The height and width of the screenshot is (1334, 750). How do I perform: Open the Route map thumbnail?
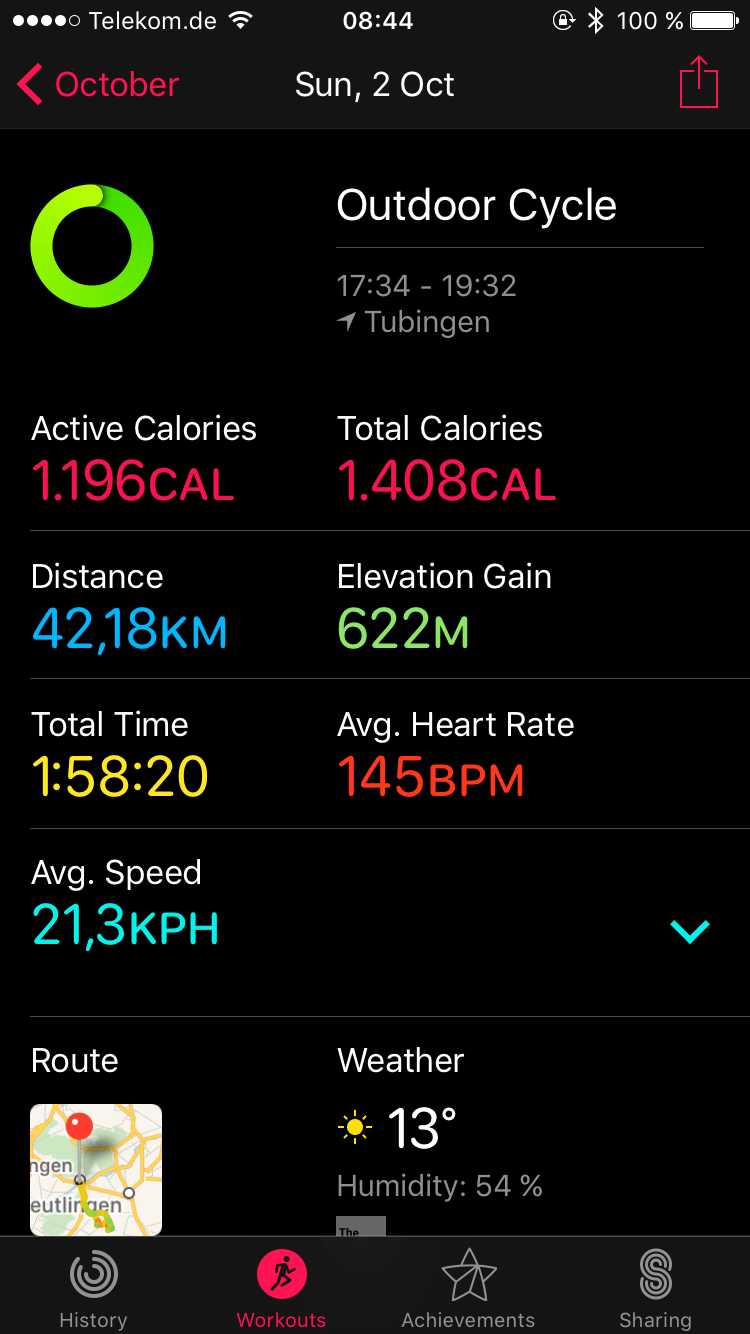coord(95,1169)
